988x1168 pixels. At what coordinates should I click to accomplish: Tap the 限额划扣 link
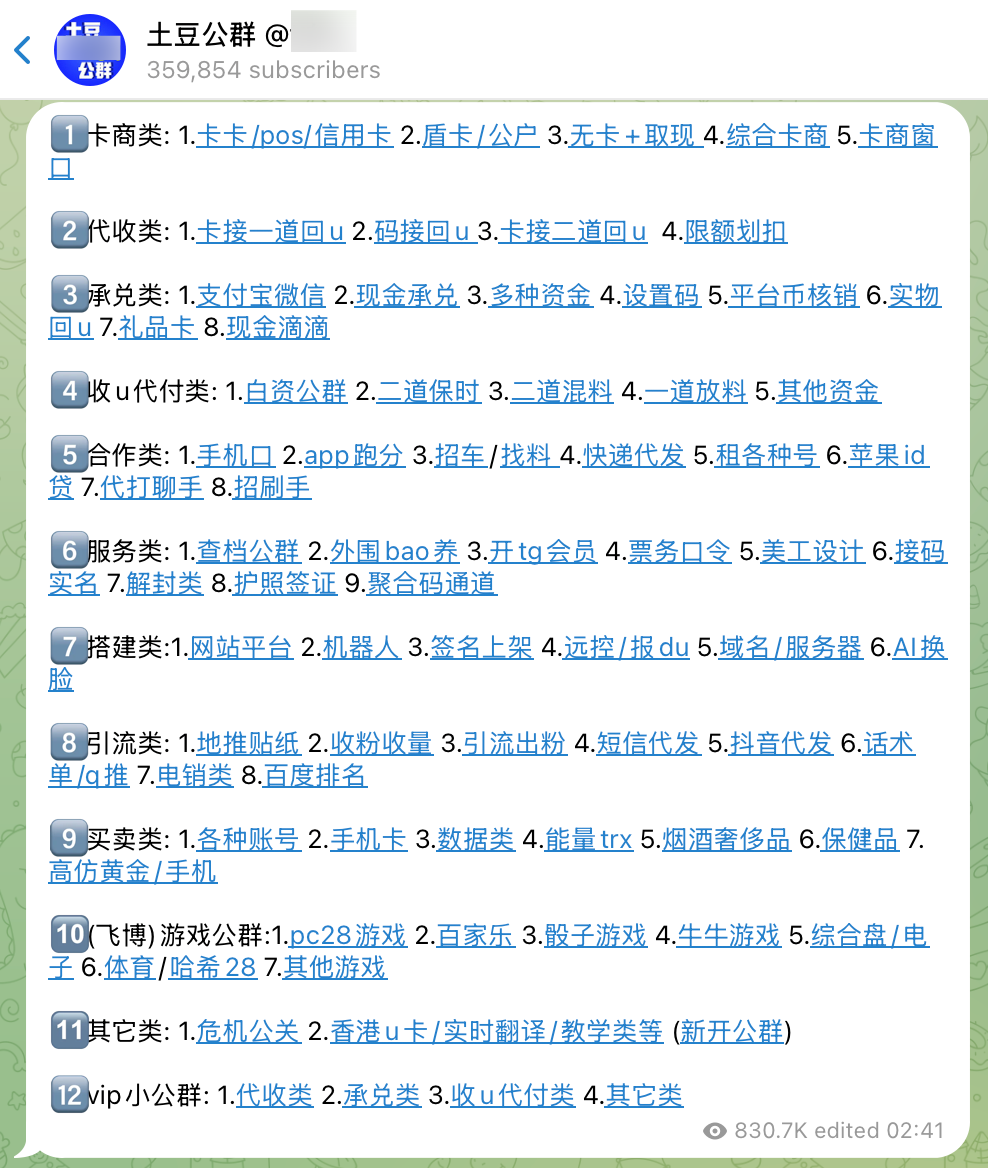click(x=735, y=232)
